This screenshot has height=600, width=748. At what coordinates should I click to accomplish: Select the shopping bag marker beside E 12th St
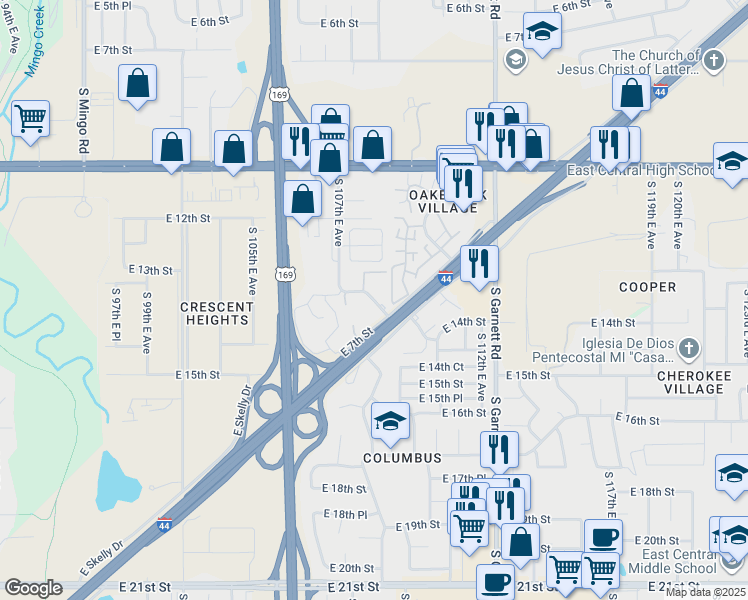coord(303,199)
